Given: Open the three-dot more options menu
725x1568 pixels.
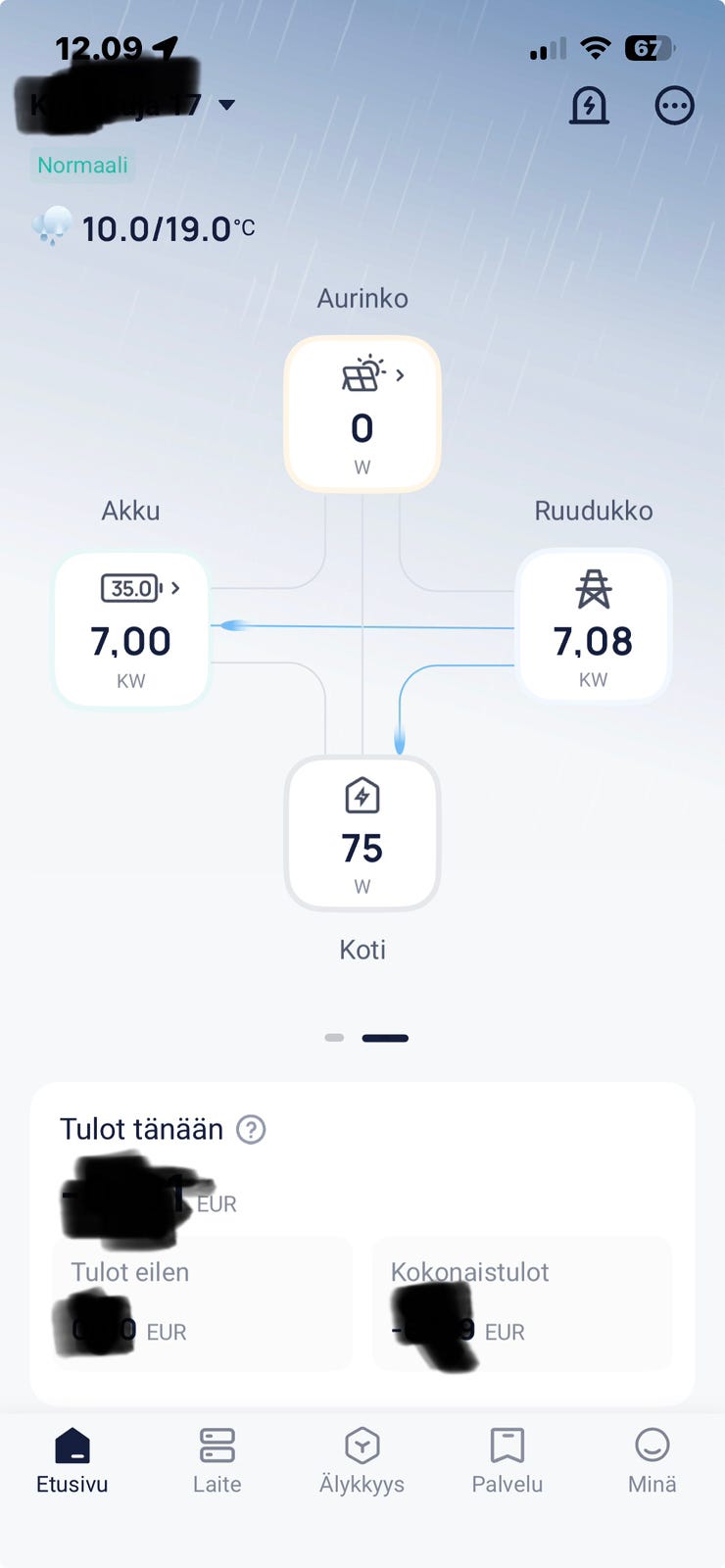Looking at the screenshot, I should tap(674, 105).
